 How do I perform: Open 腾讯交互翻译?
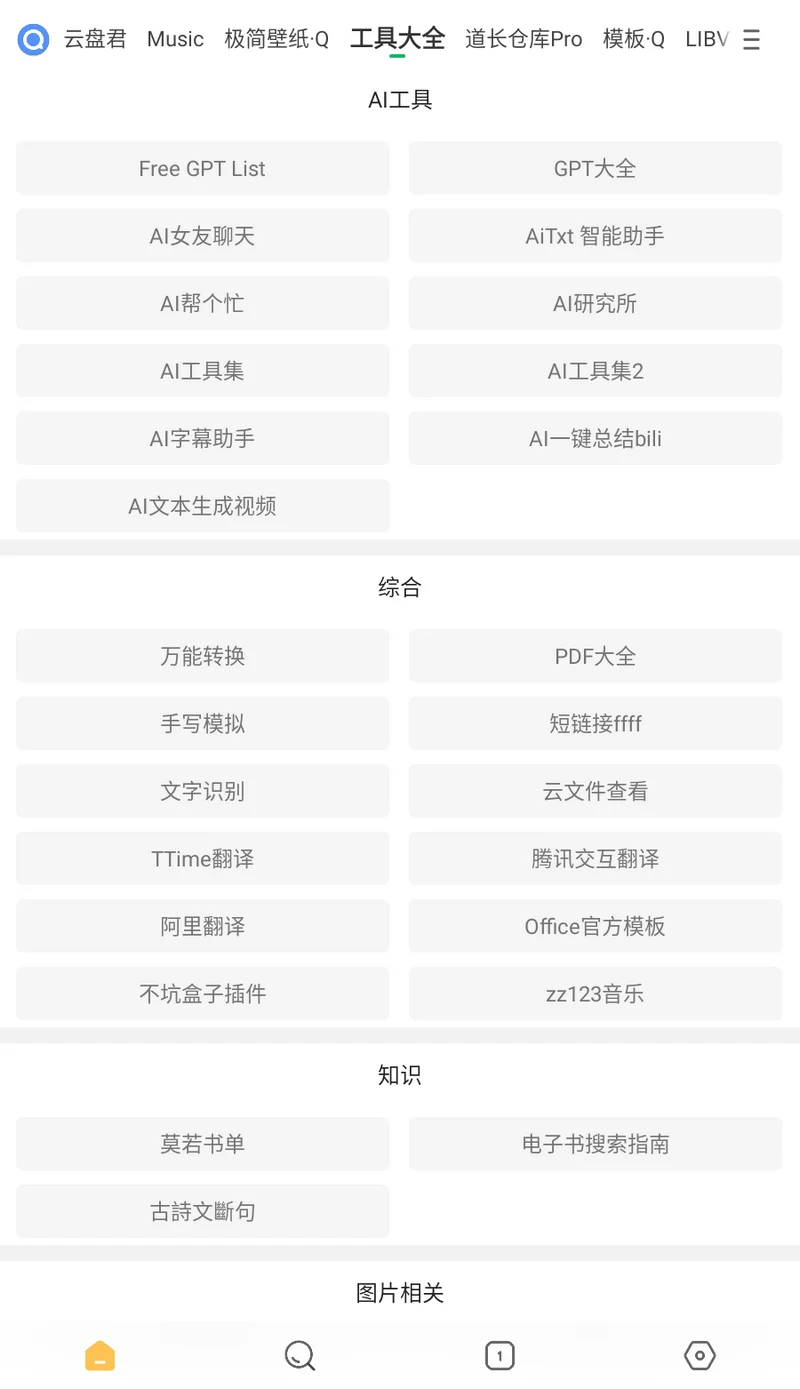(595, 859)
